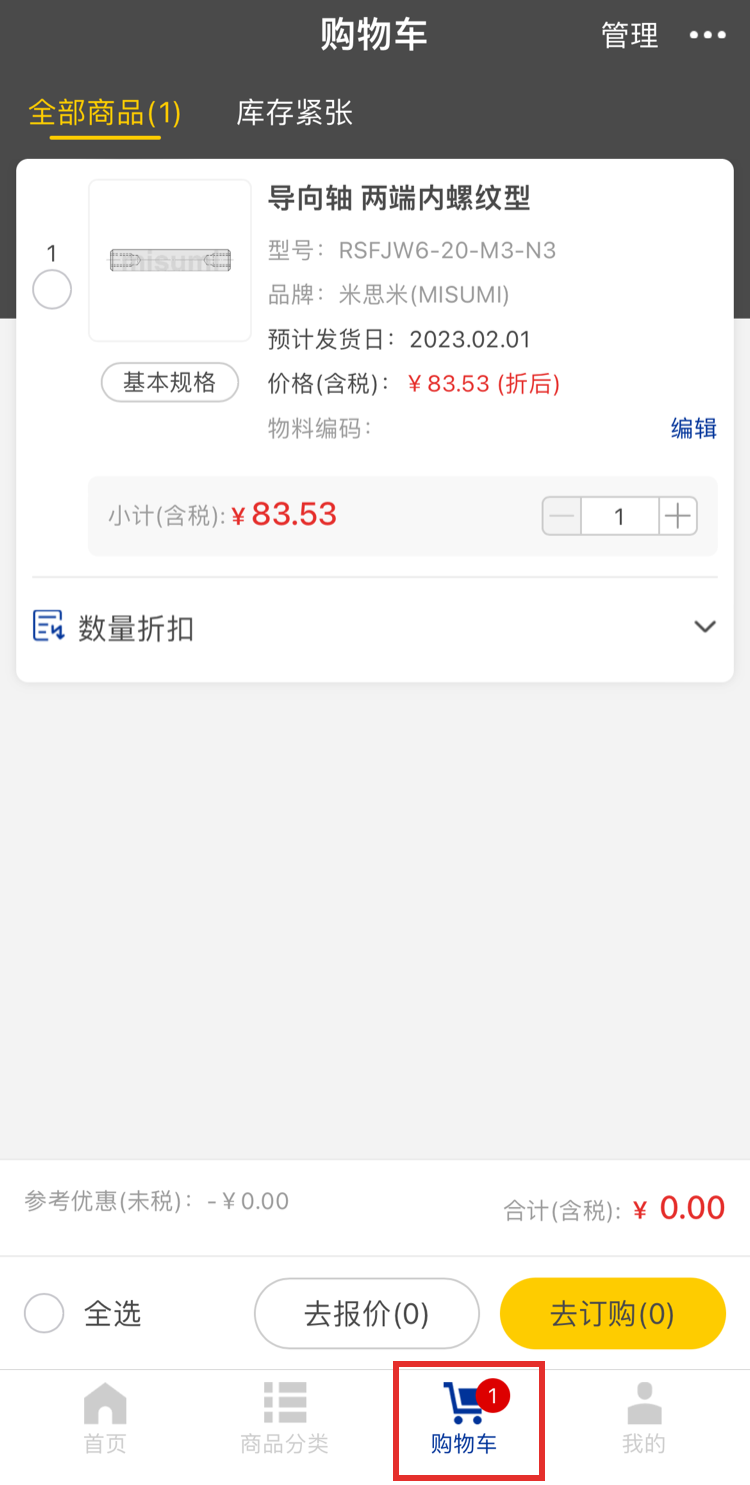Check the 全选 select-all box
The image size is (750, 1485).
click(x=45, y=1313)
